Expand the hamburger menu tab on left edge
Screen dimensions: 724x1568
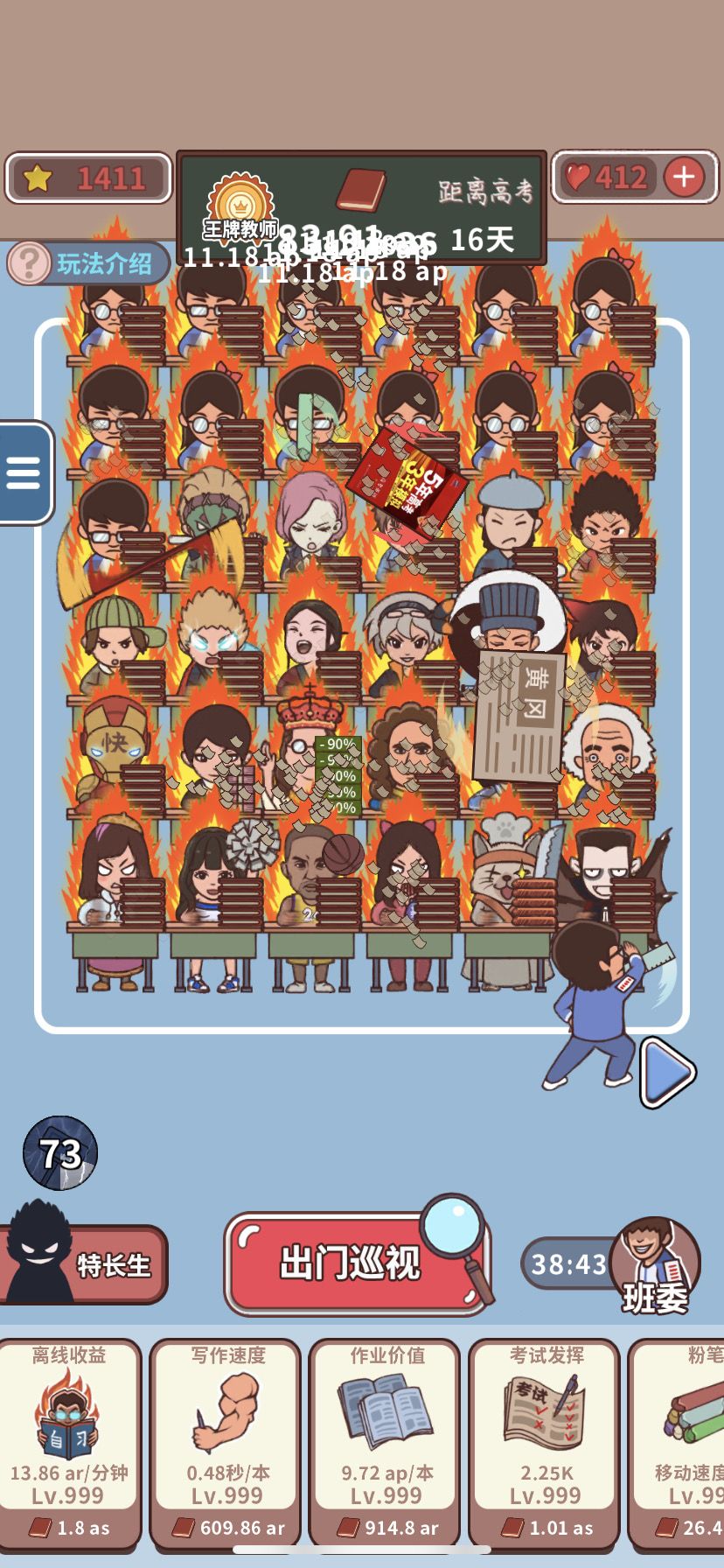21,471
